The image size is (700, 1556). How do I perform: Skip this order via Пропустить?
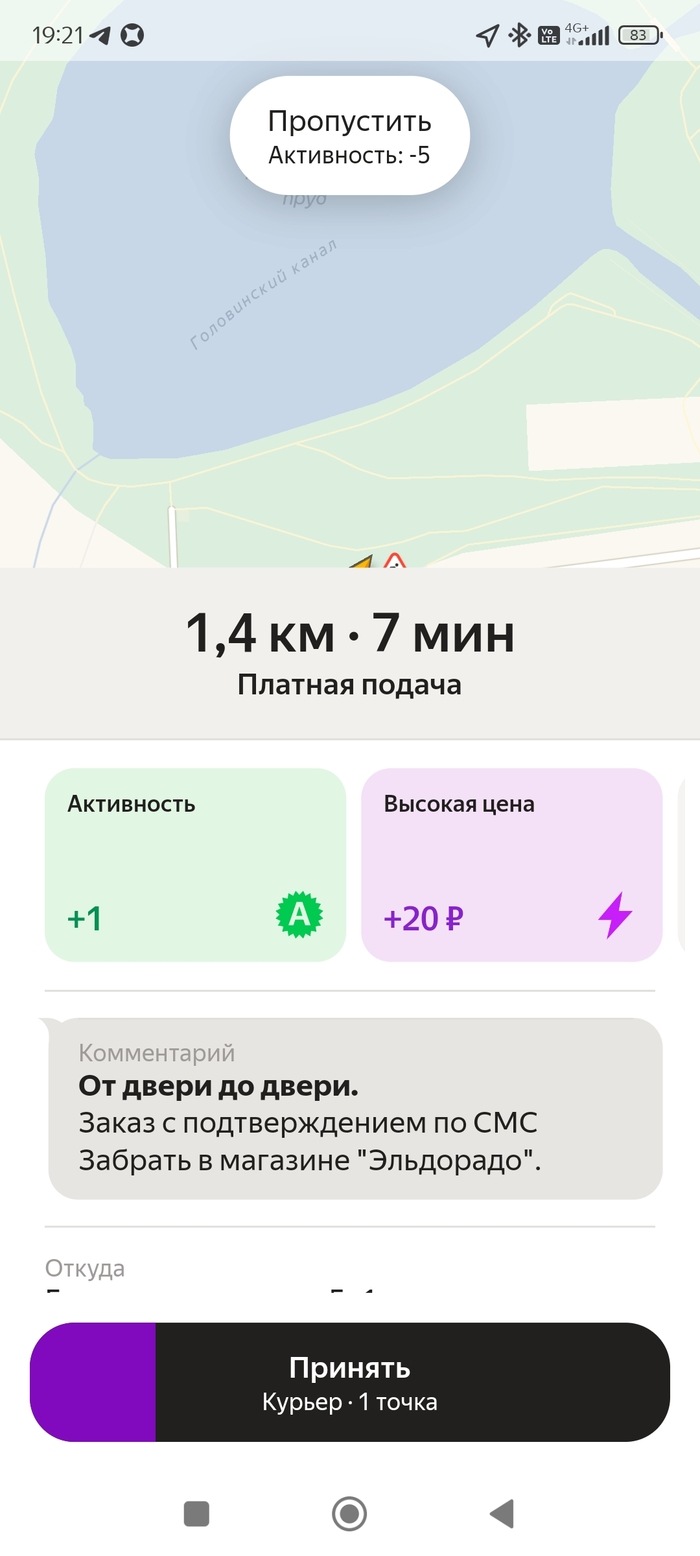pyautogui.click(x=349, y=135)
